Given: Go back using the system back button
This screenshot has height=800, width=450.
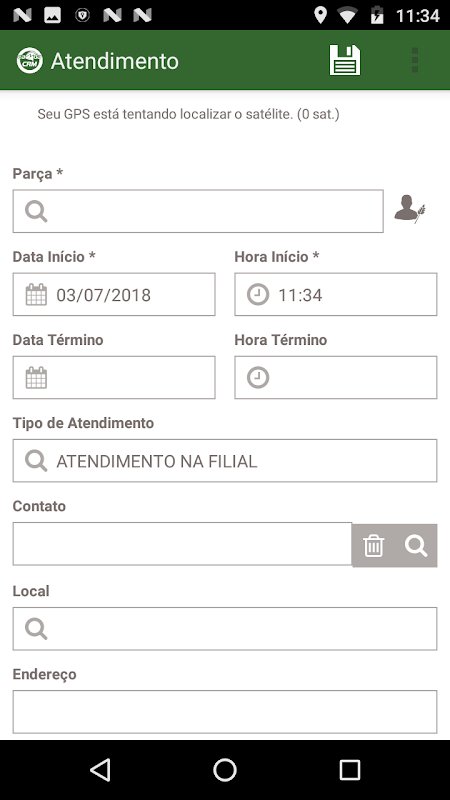Looking at the screenshot, I should [x=100, y=769].
